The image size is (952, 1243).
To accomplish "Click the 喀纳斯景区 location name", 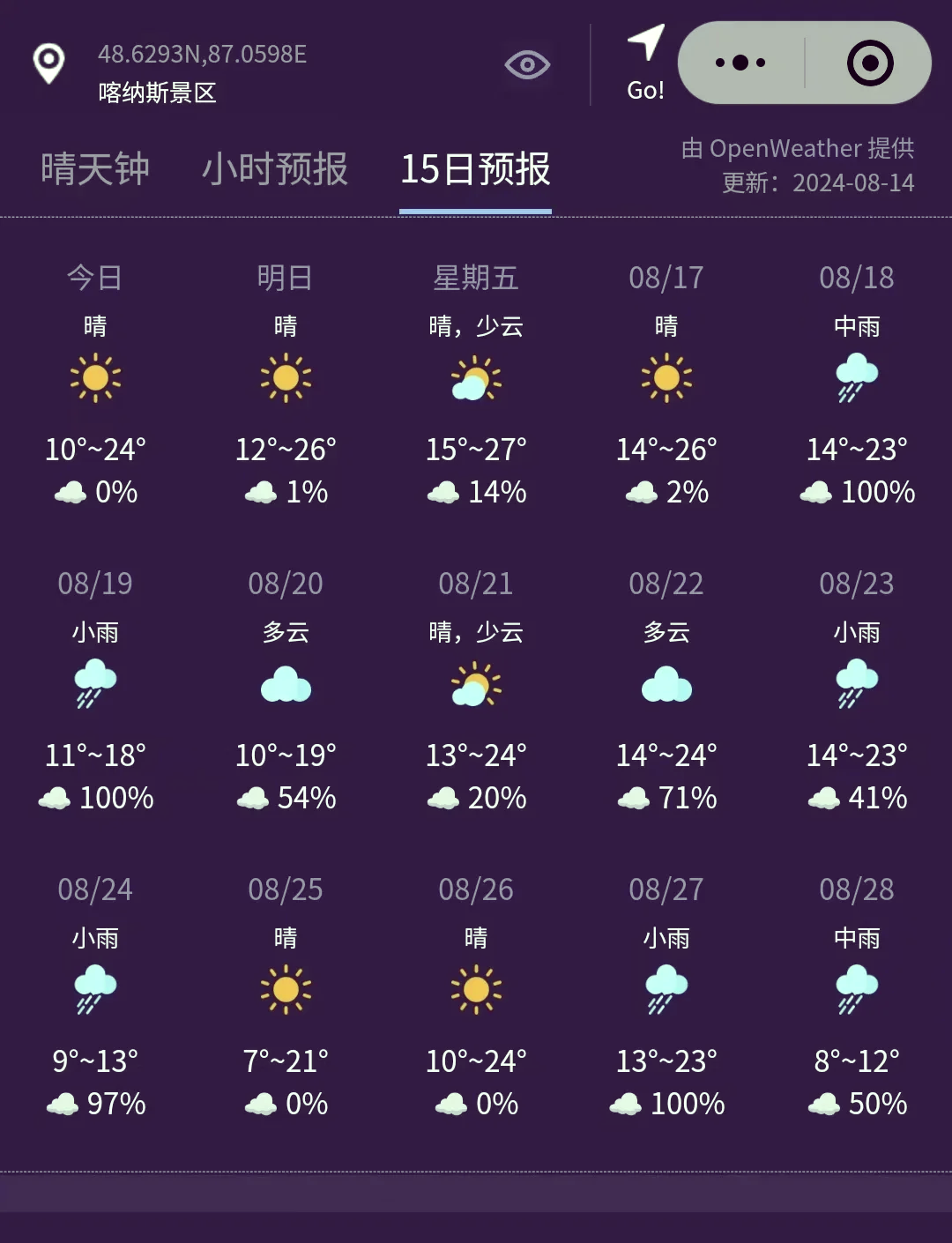I will pyautogui.click(x=157, y=94).
